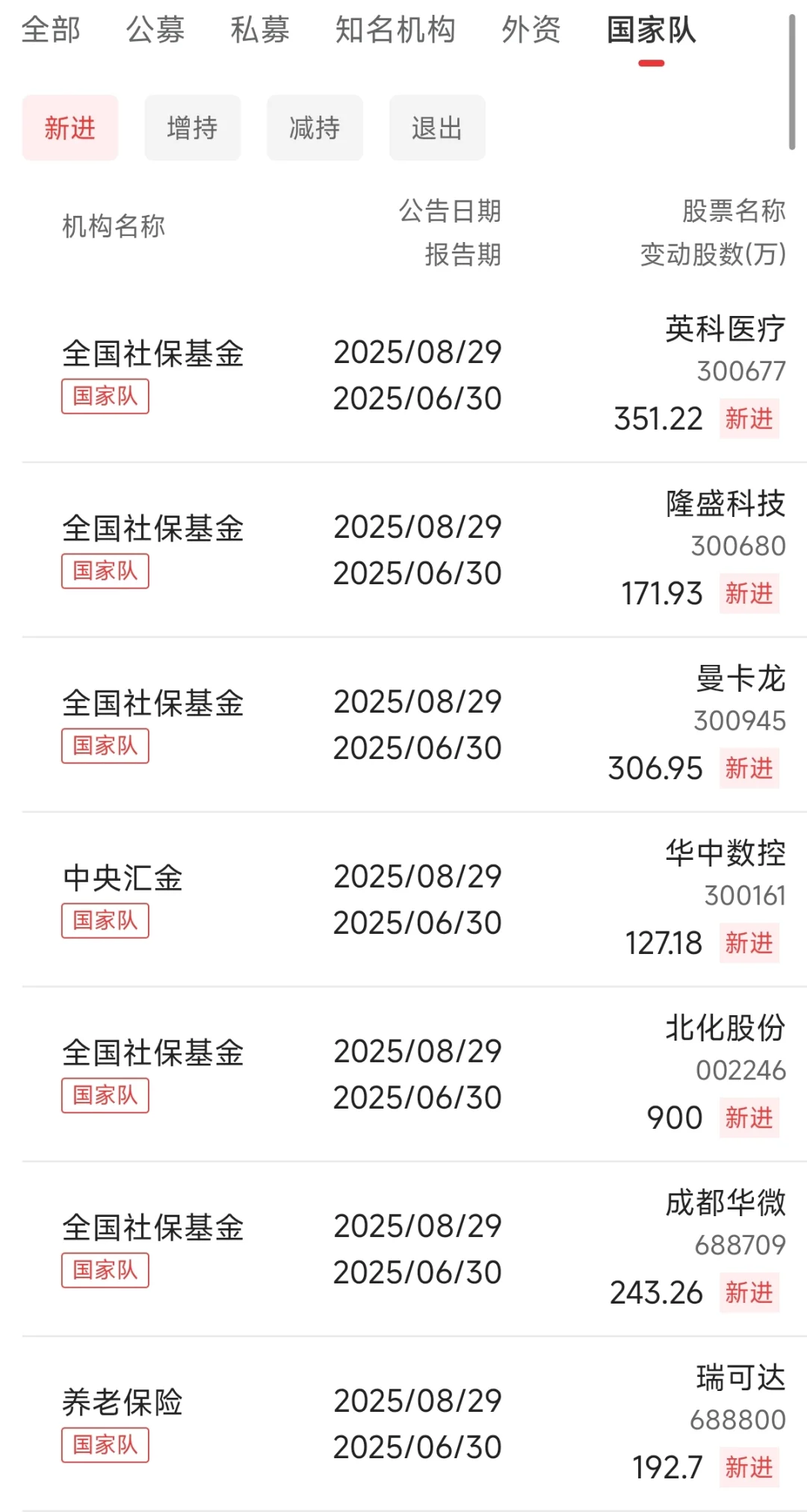
Task: Select the 国家队 tab
Action: coord(652,31)
